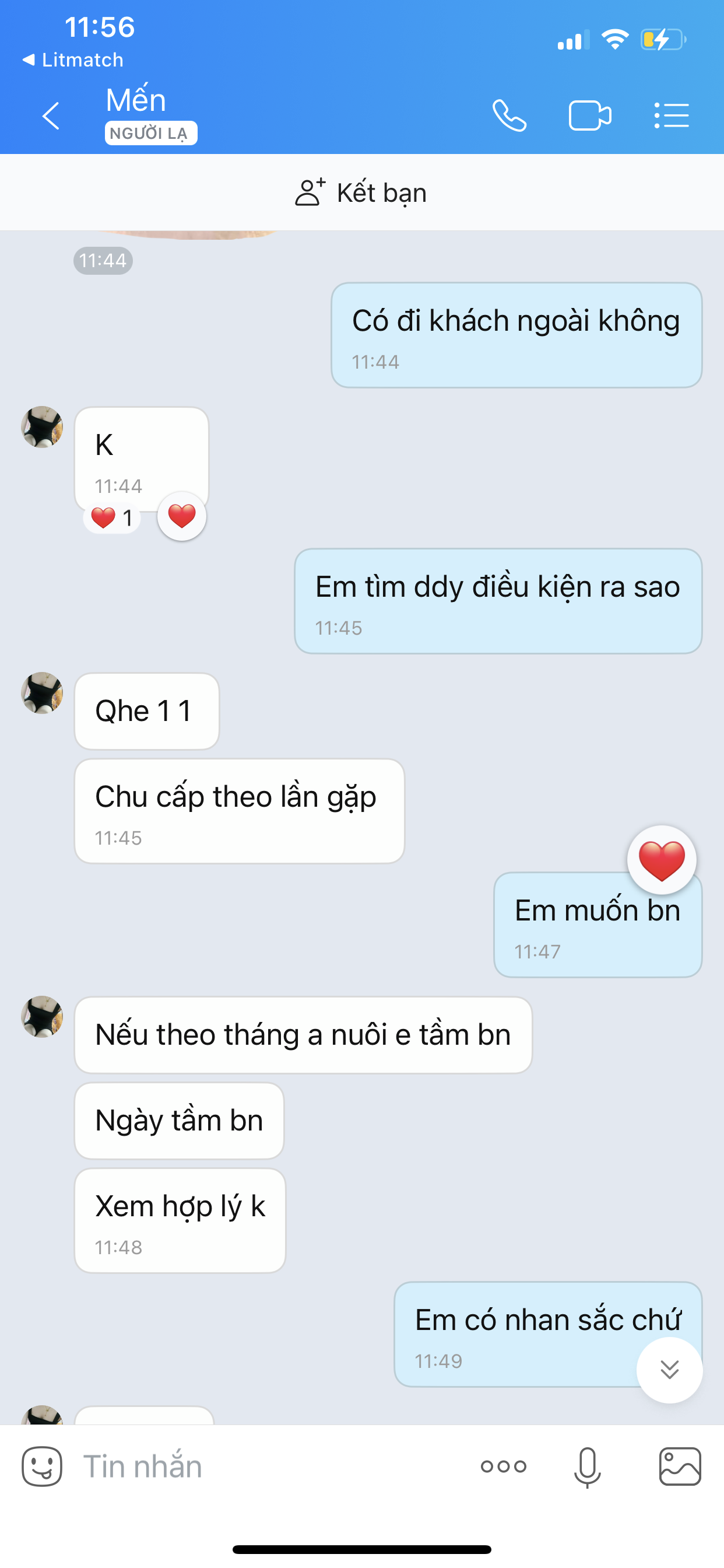Start a voice call with Mến
This screenshot has width=724, height=1568.
pos(509,116)
